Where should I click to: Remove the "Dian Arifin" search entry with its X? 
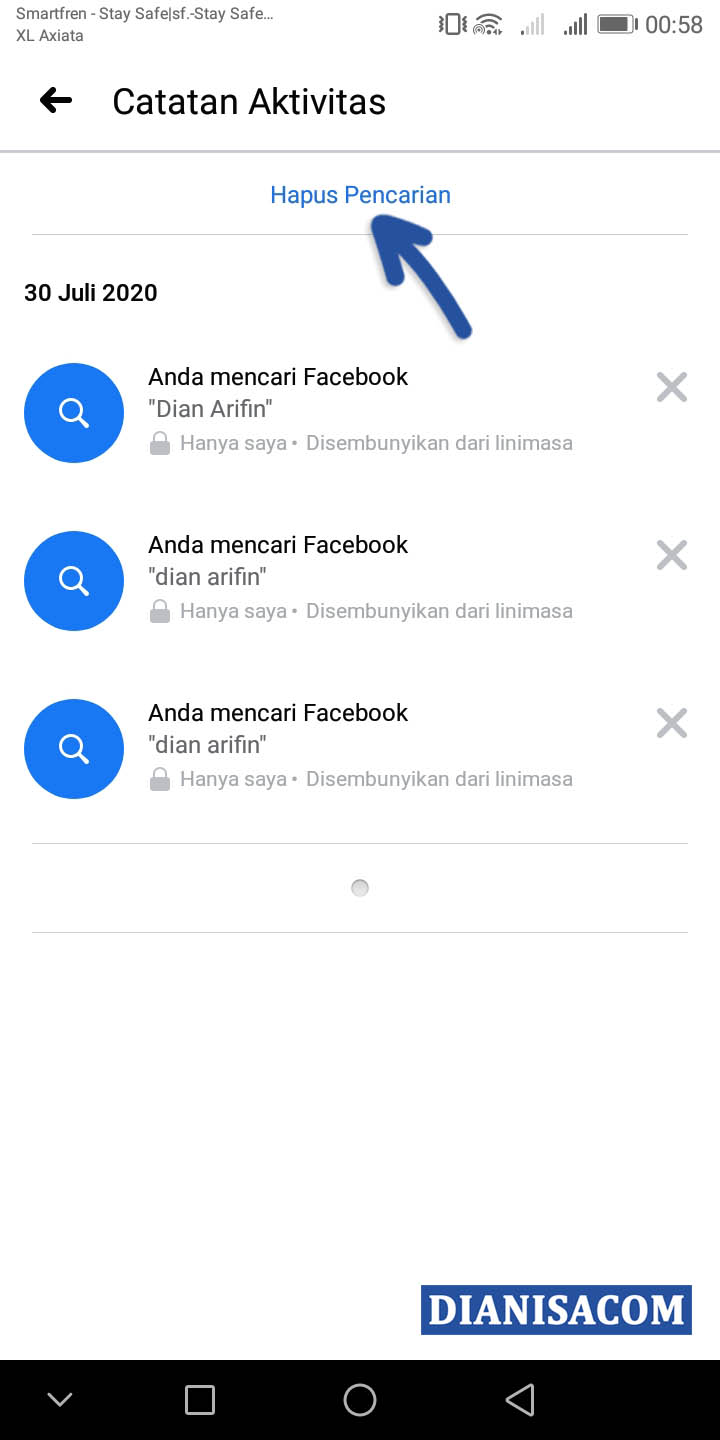click(x=671, y=387)
